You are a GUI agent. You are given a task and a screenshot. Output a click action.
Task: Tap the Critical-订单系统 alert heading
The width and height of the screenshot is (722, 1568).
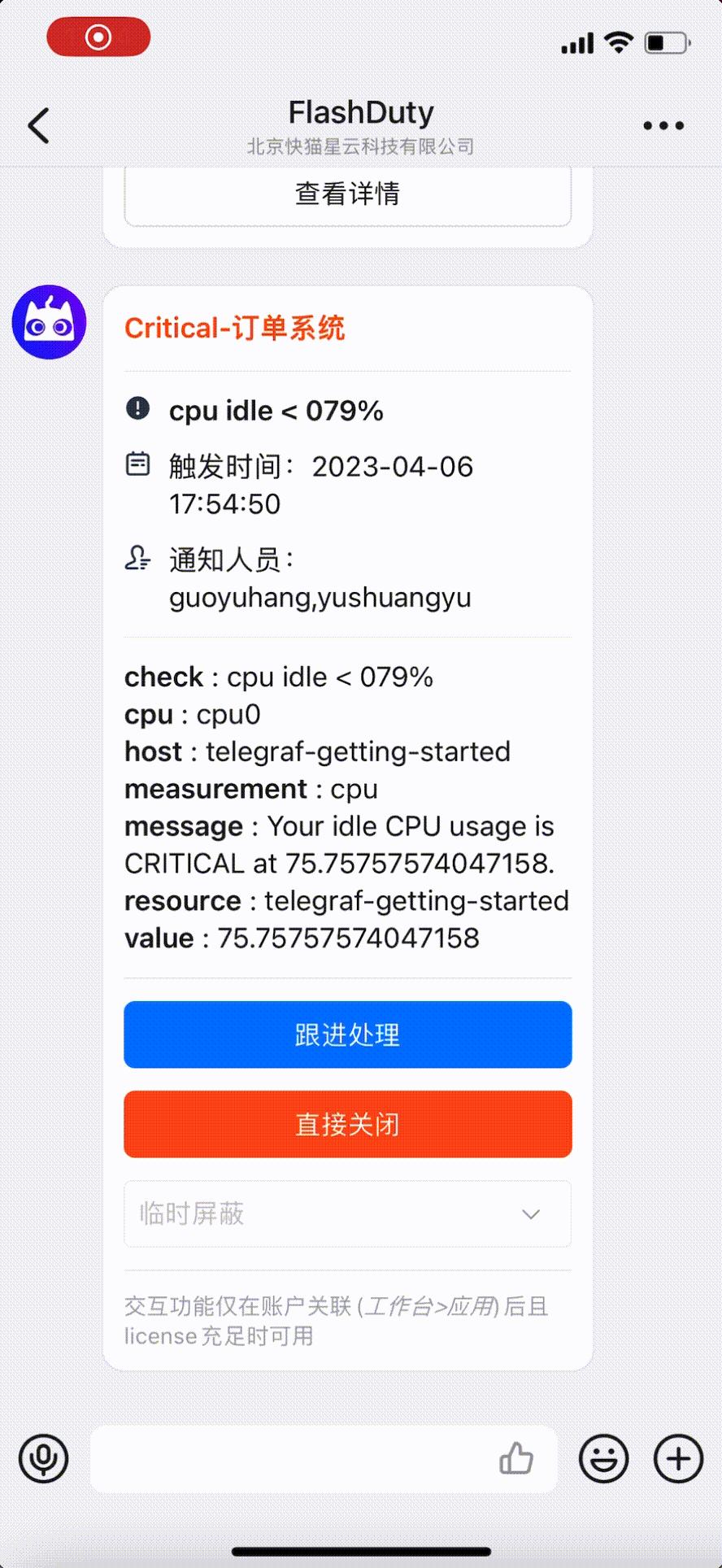[234, 328]
